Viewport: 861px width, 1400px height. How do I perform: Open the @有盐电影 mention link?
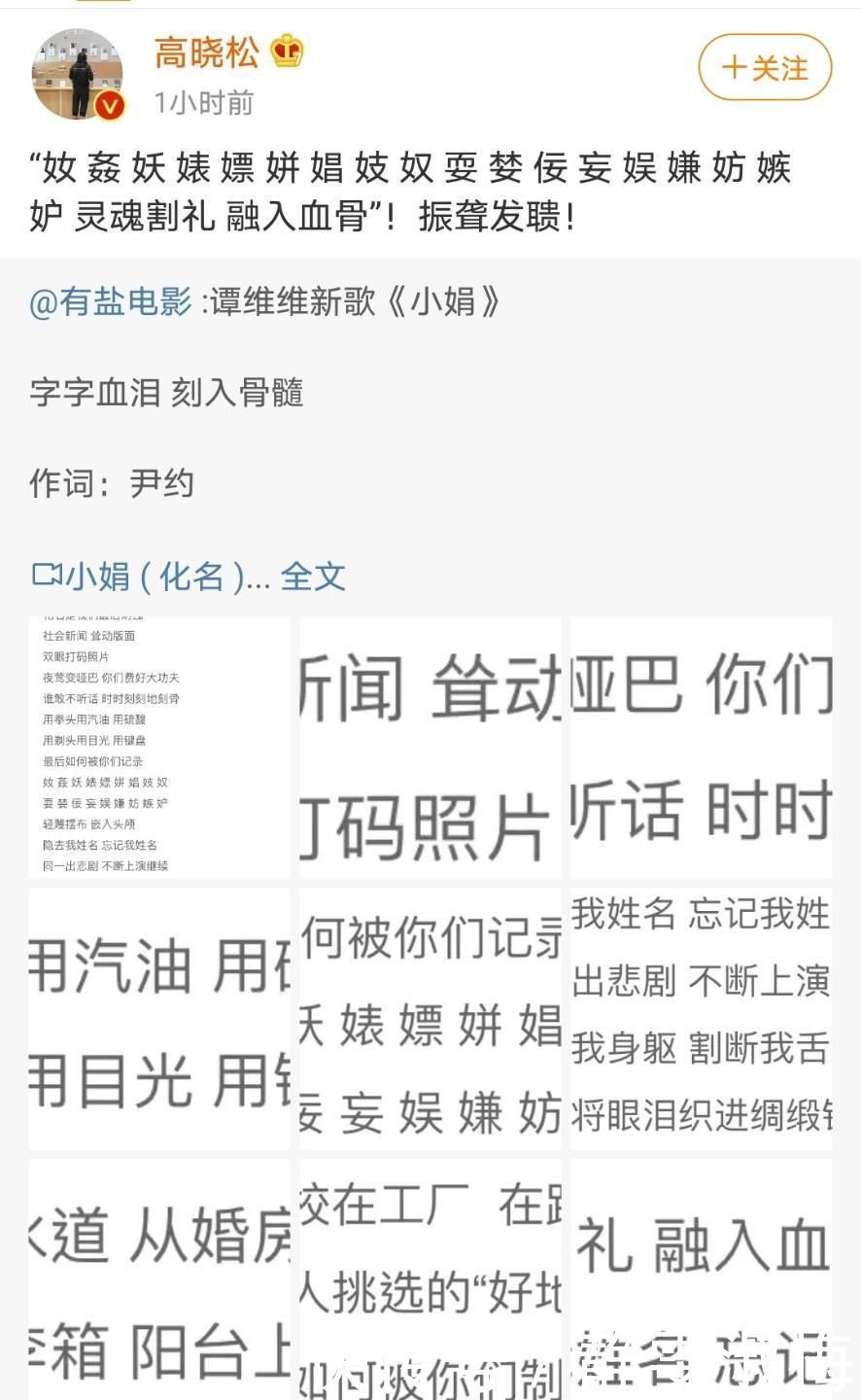coord(111,302)
